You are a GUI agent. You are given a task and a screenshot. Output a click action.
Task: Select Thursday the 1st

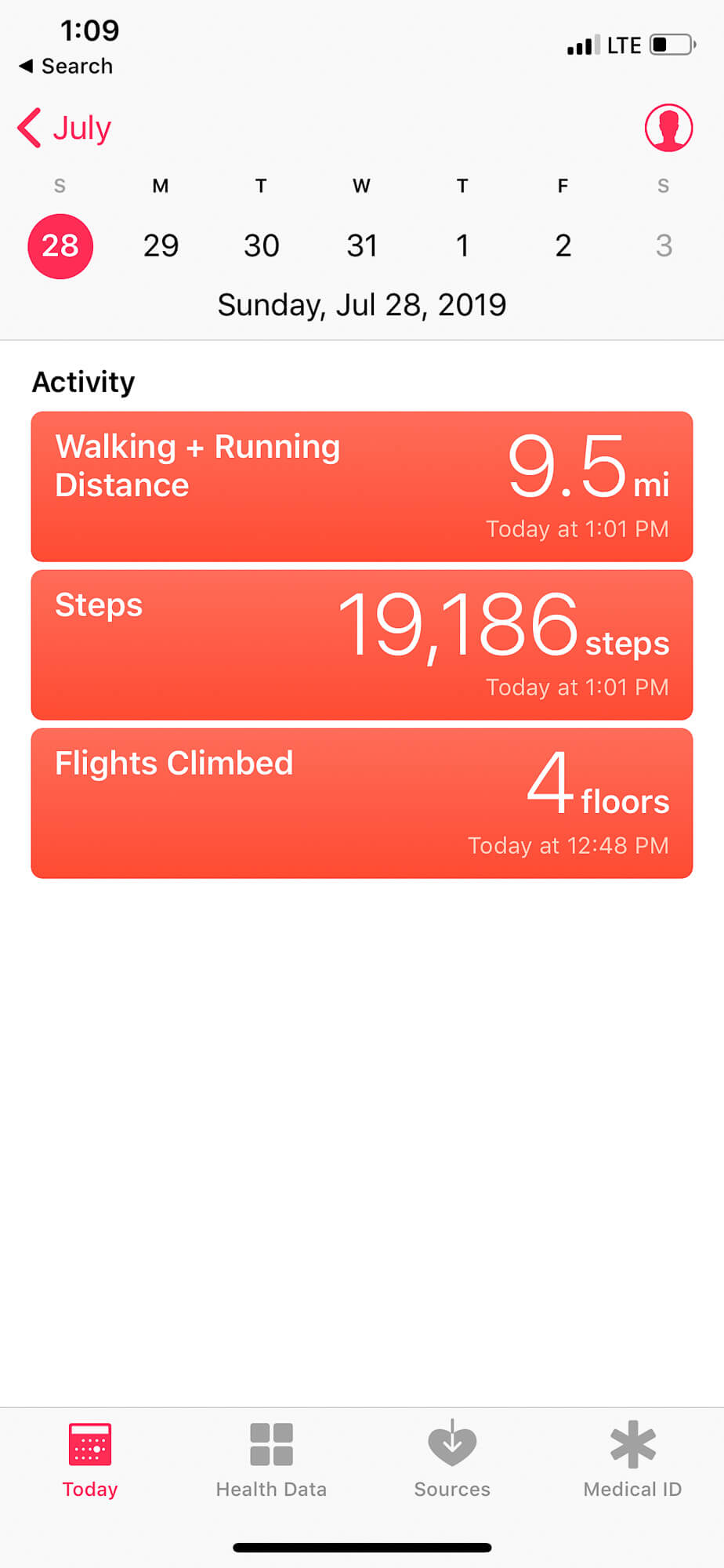pos(462,246)
